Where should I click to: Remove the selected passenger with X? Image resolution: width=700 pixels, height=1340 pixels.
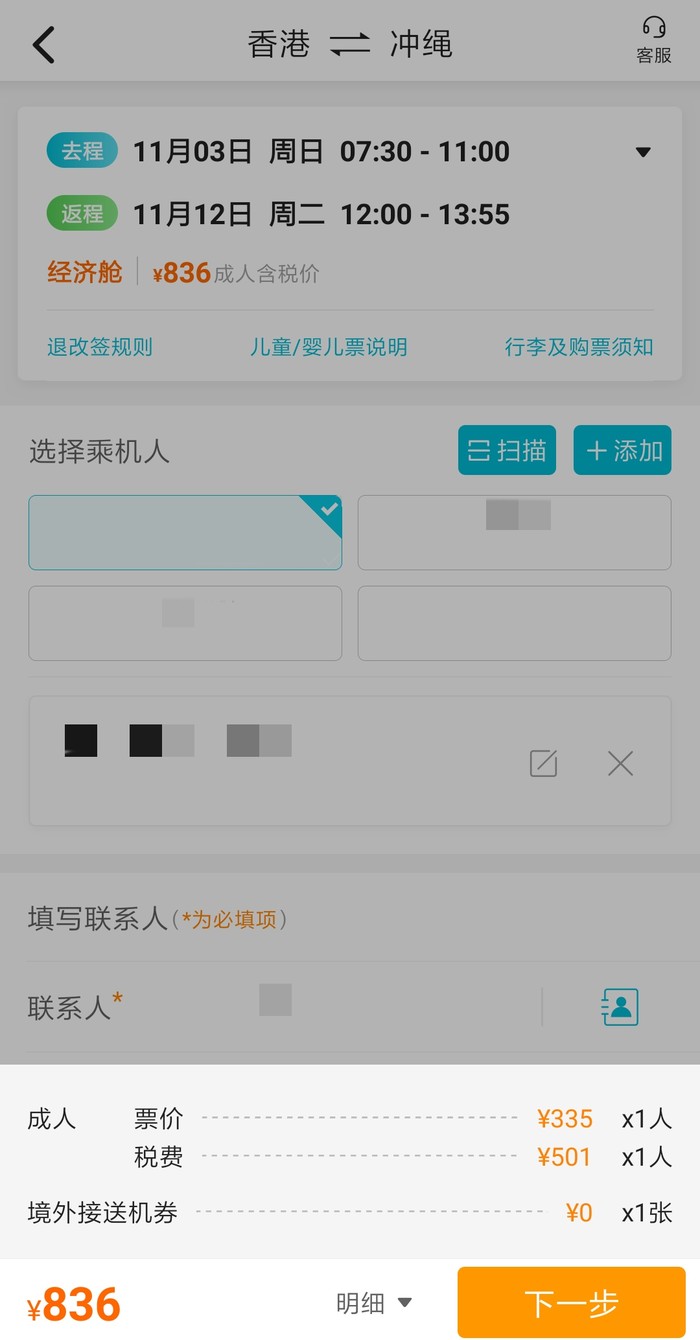(x=620, y=764)
